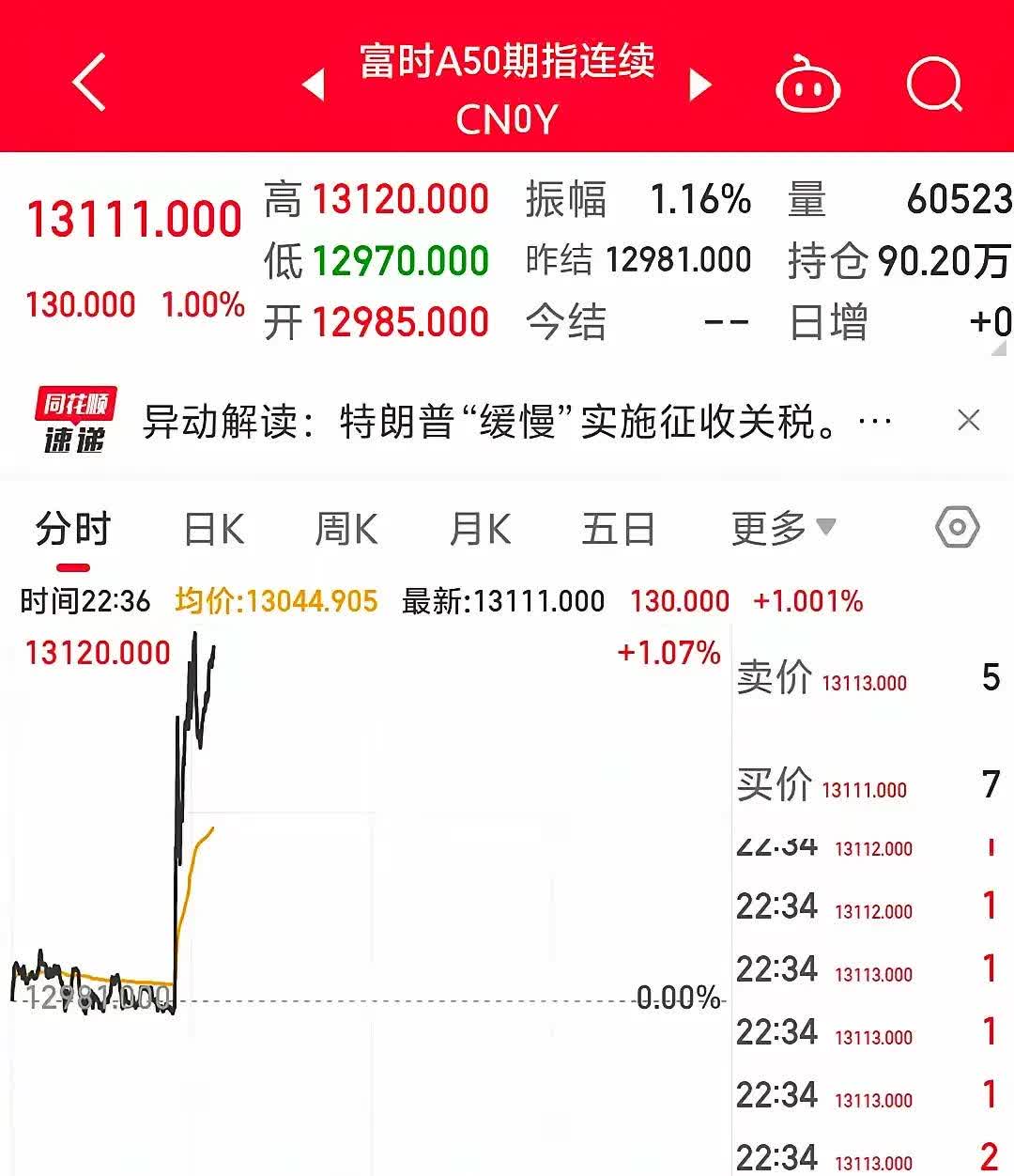Click the 同花顺速递 news logo
The width and height of the screenshot is (1014, 1176).
[75, 420]
